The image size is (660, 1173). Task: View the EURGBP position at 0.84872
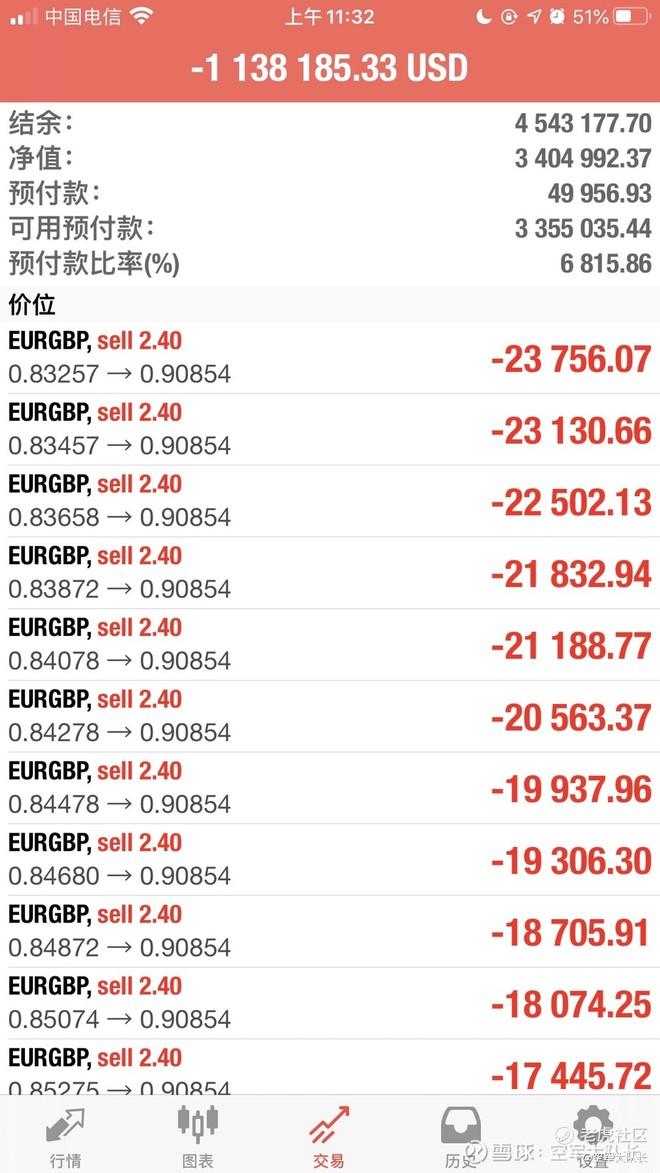click(330, 932)
